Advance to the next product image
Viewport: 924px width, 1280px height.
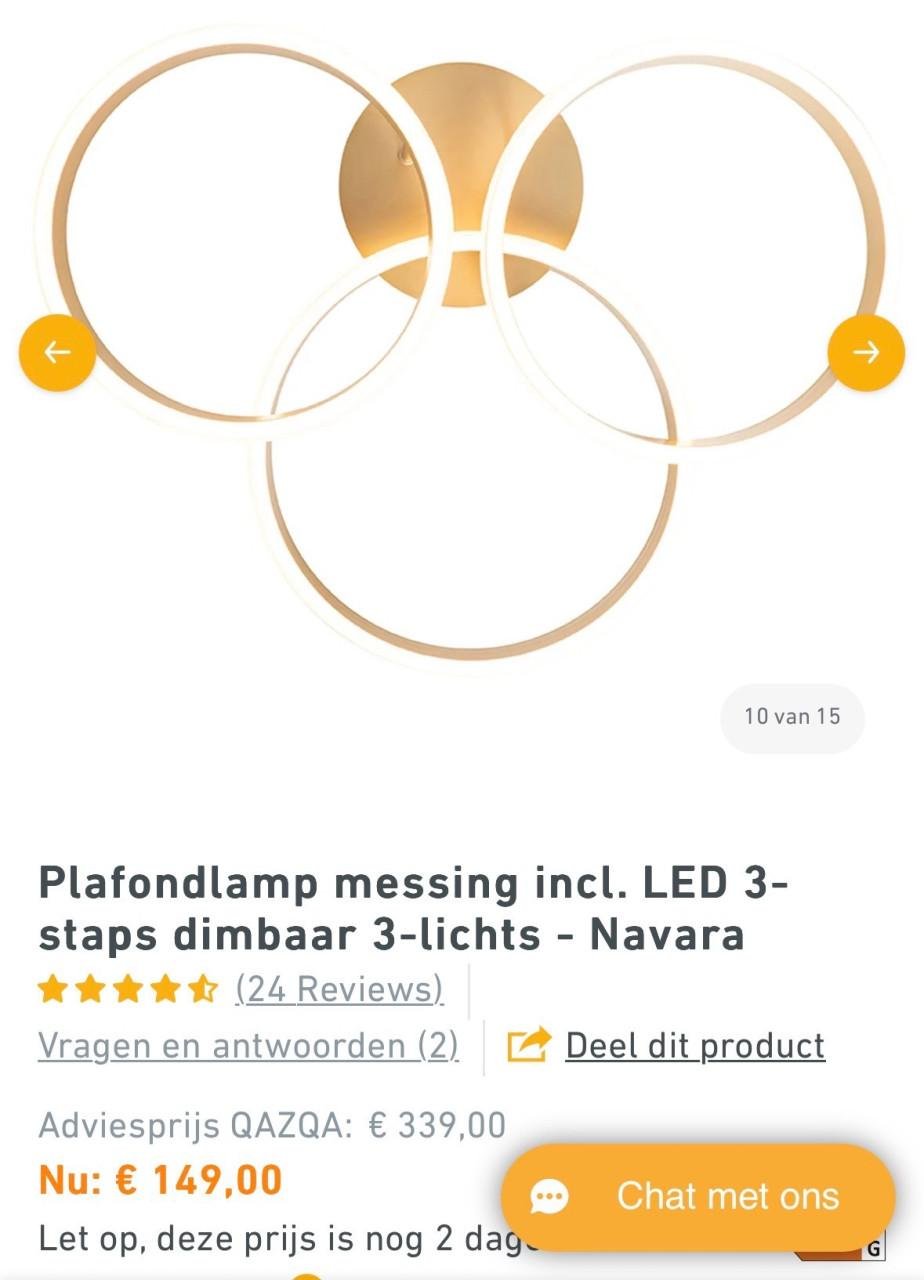pyautogui.click(x=868, y=352)
